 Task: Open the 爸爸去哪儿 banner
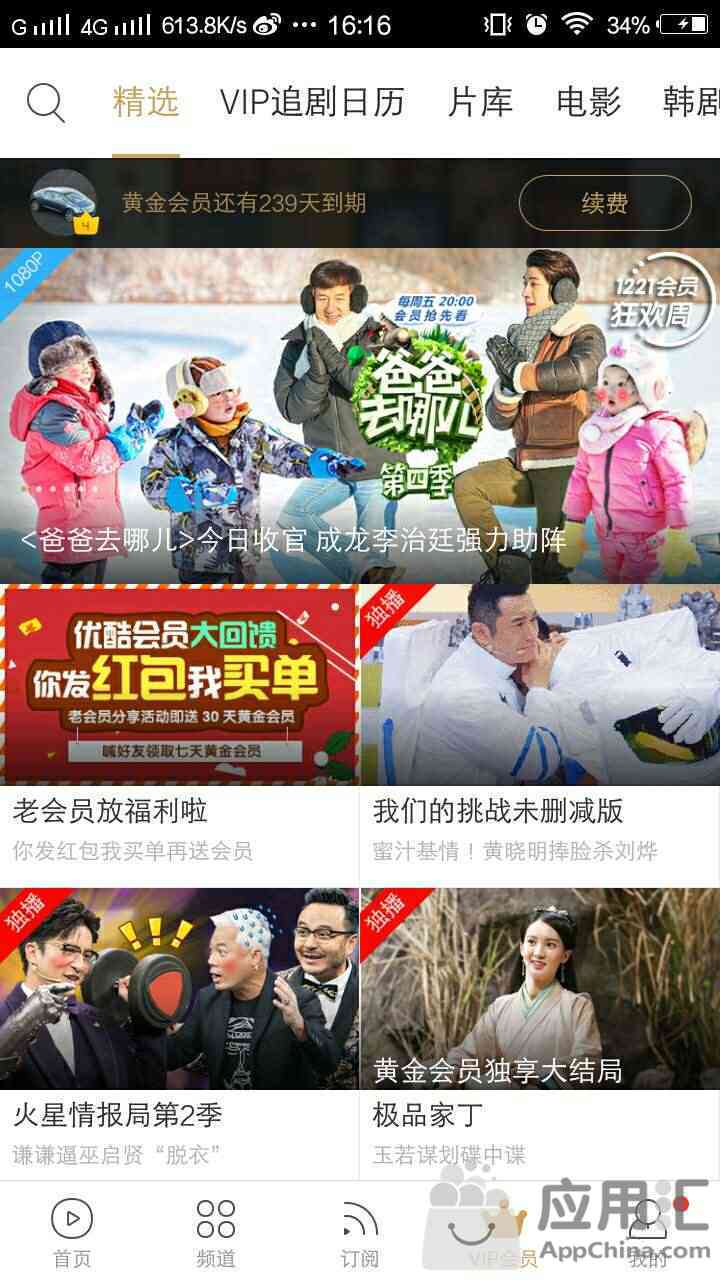click(x=360, y=415)
